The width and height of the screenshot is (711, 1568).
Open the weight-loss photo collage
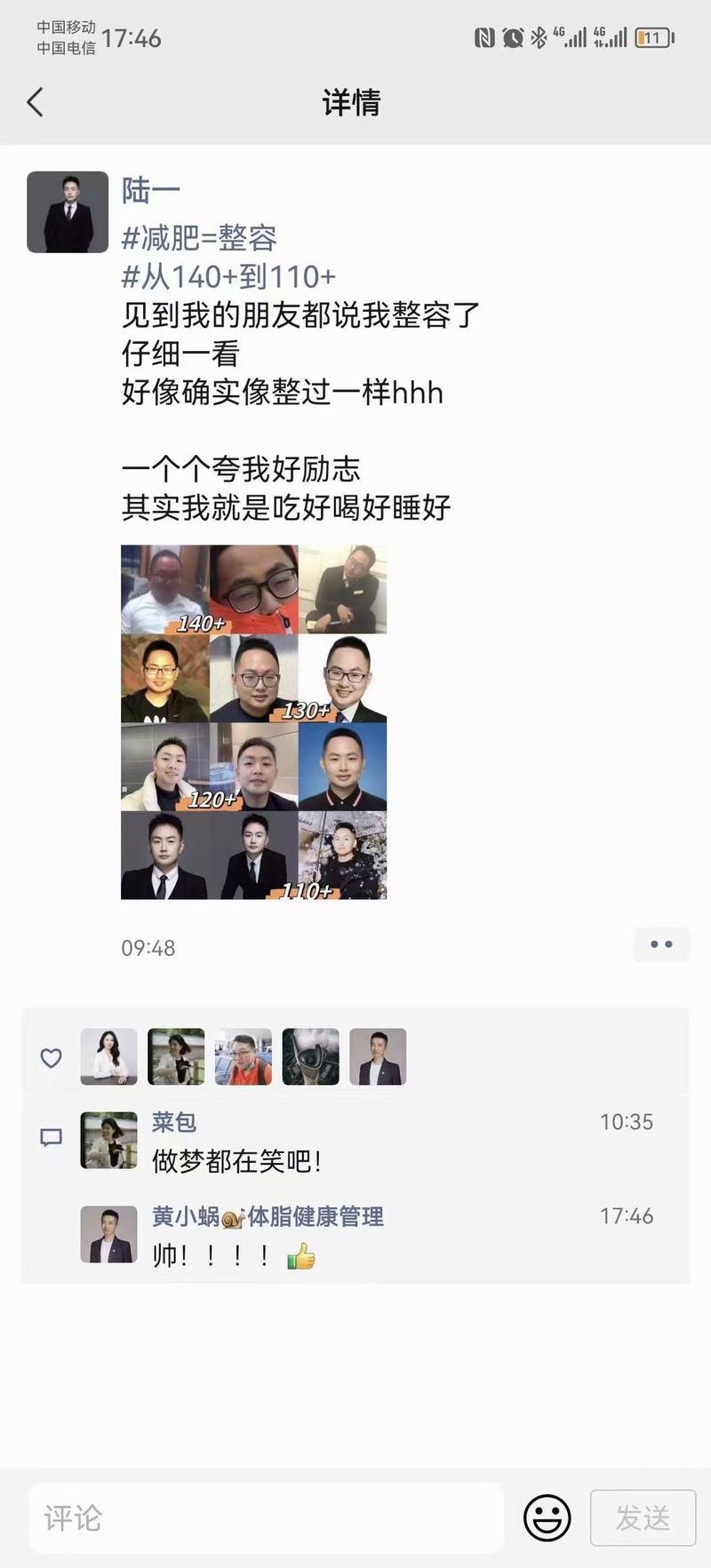click(253, 721)
